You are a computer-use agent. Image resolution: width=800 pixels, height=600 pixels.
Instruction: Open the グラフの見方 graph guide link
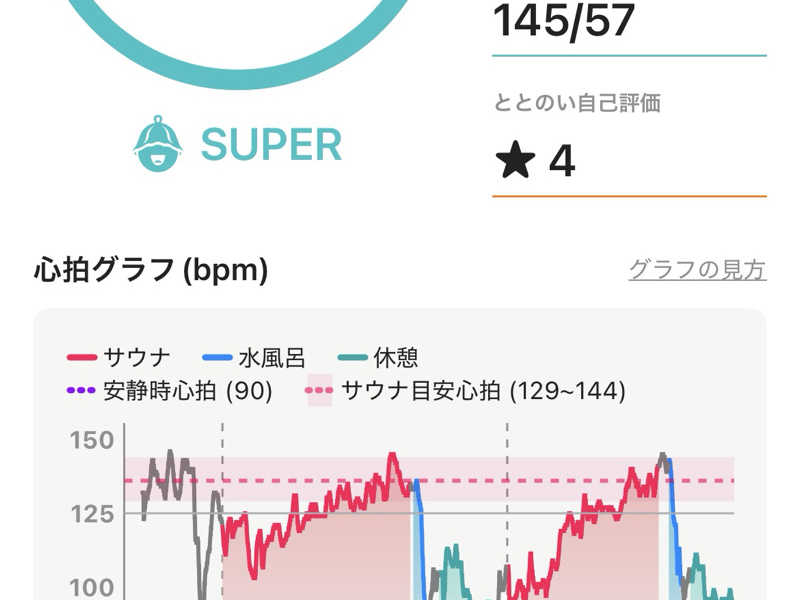(x=697, y=270)
